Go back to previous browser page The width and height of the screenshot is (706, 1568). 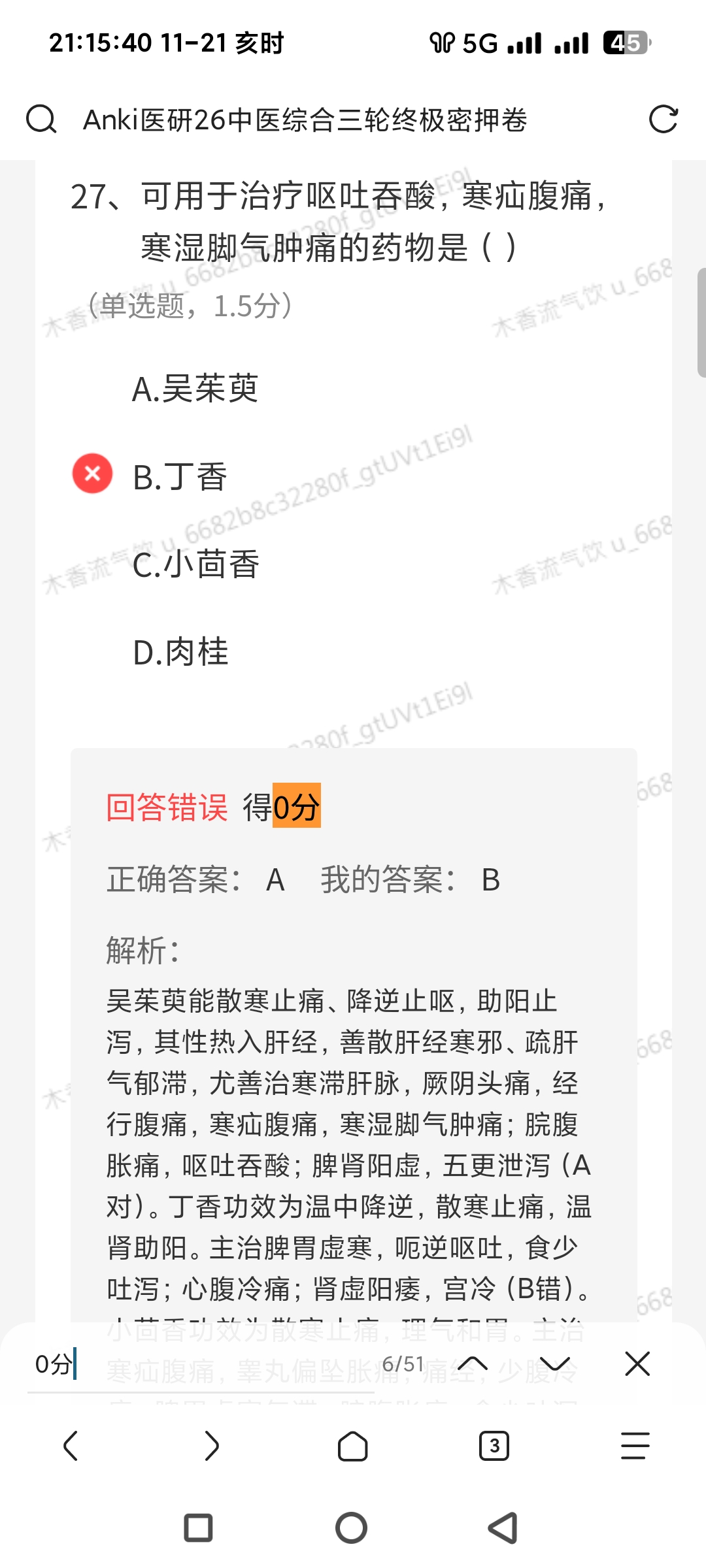tap(71, 1446)
